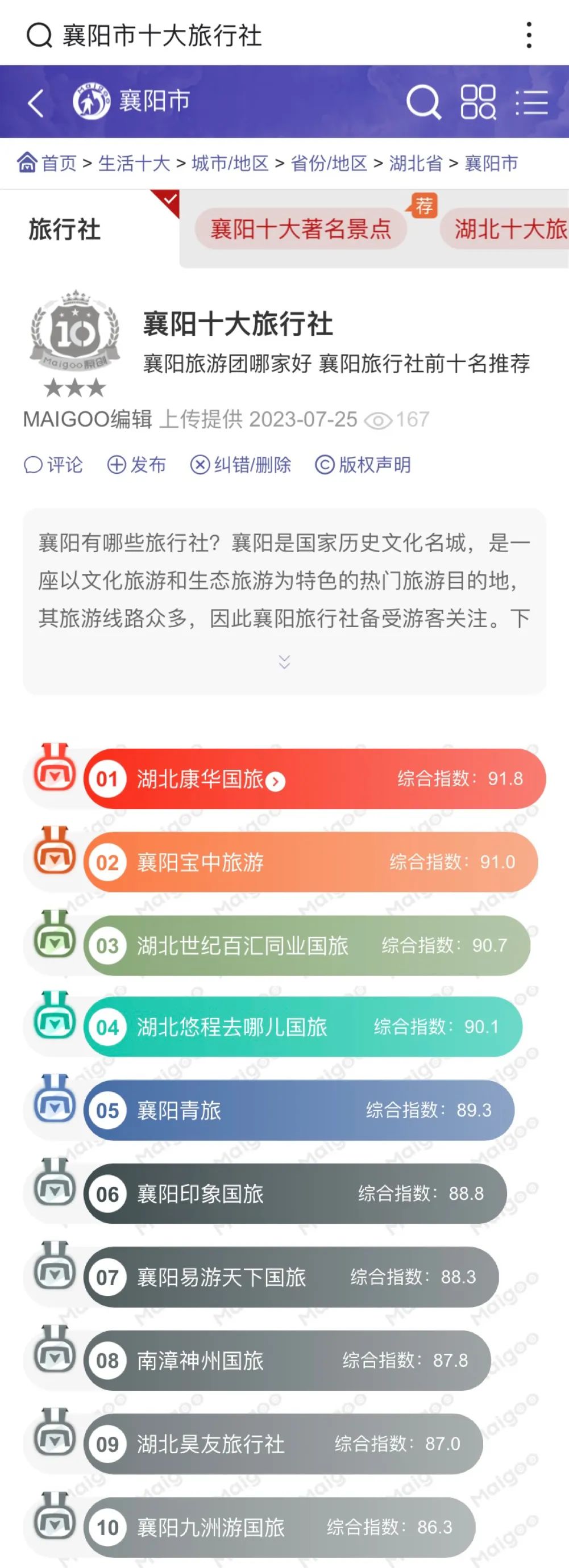Tap 发布 to publish

[137, 465]
